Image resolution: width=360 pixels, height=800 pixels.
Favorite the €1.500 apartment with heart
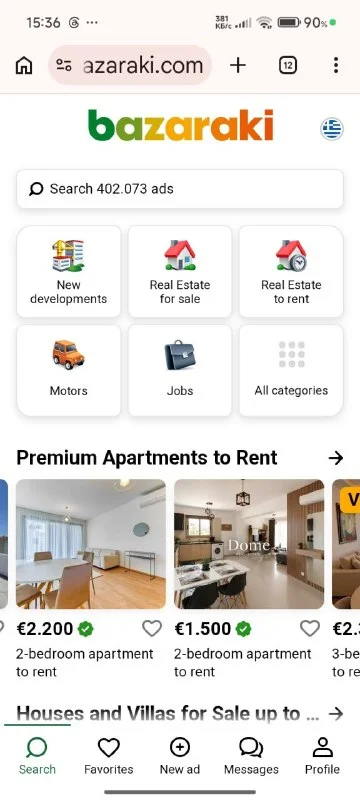[310, 628]
